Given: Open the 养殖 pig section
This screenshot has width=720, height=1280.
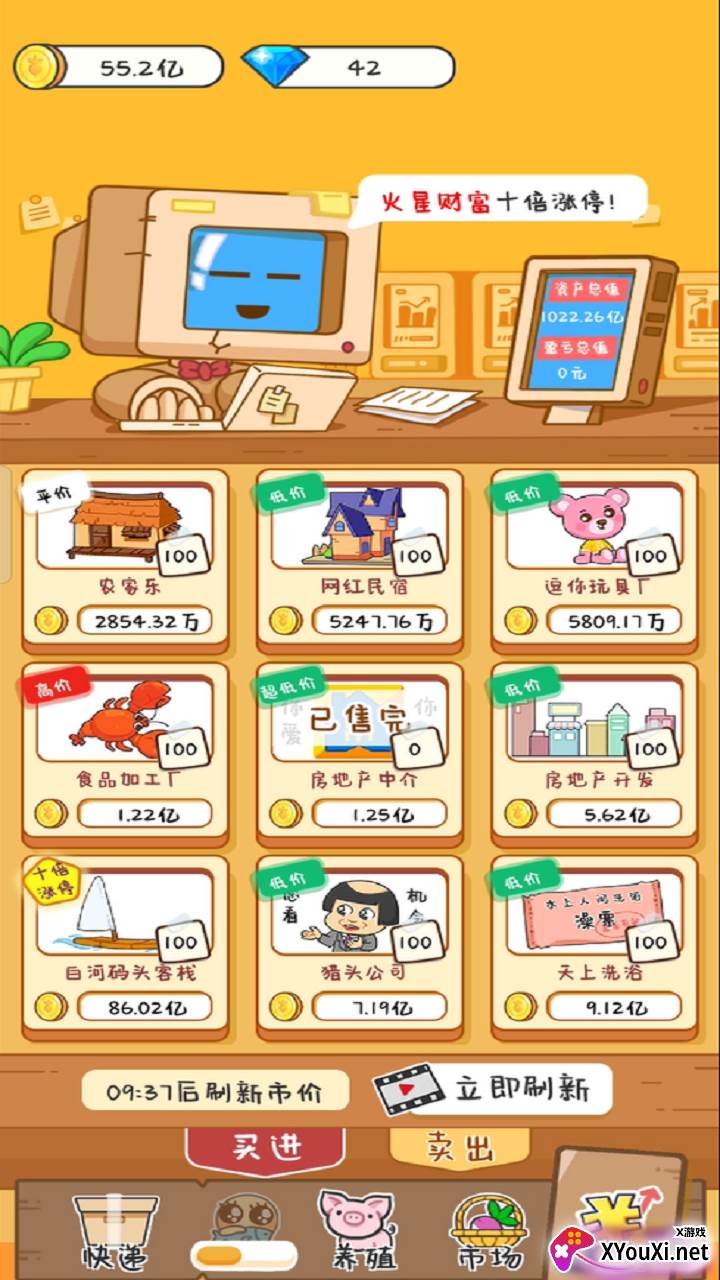Looking at the screenshot, I should 358,1232.
